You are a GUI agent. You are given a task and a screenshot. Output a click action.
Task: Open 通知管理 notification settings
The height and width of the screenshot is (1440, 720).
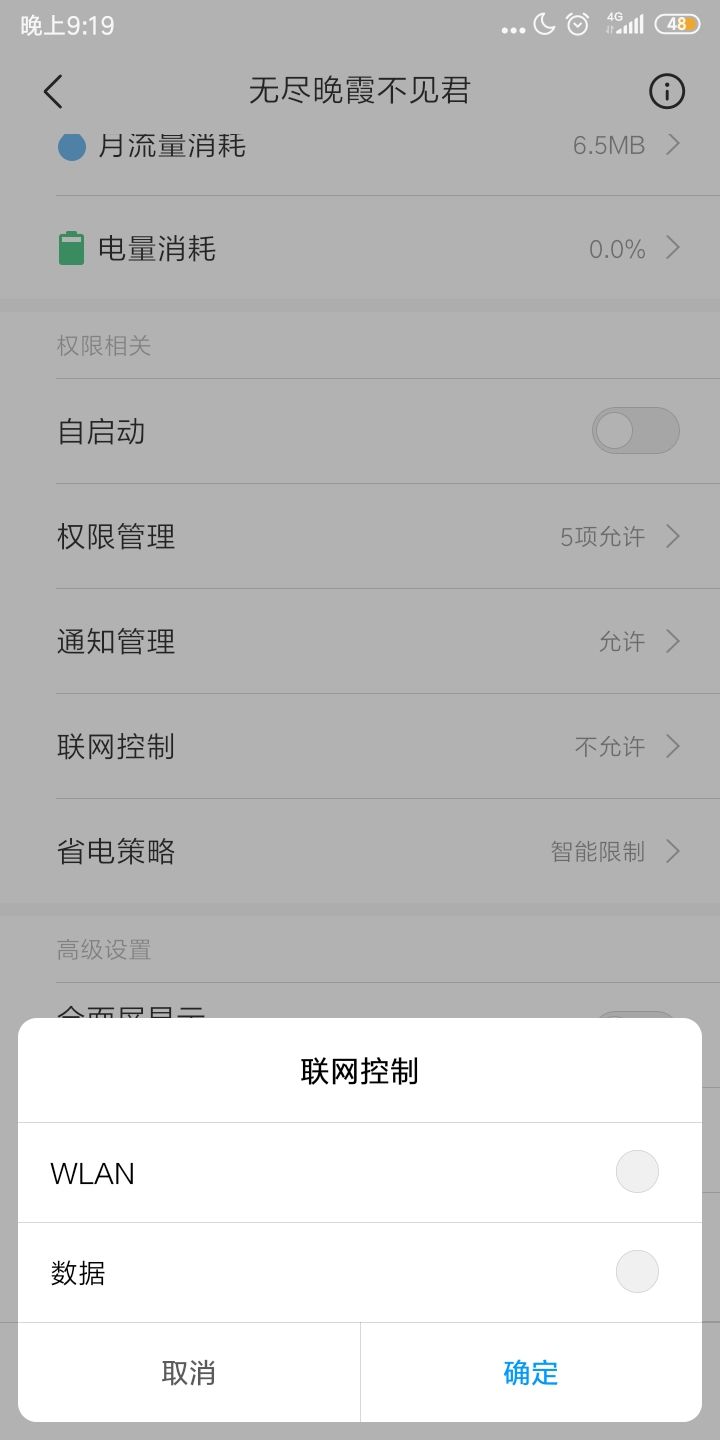360,642
